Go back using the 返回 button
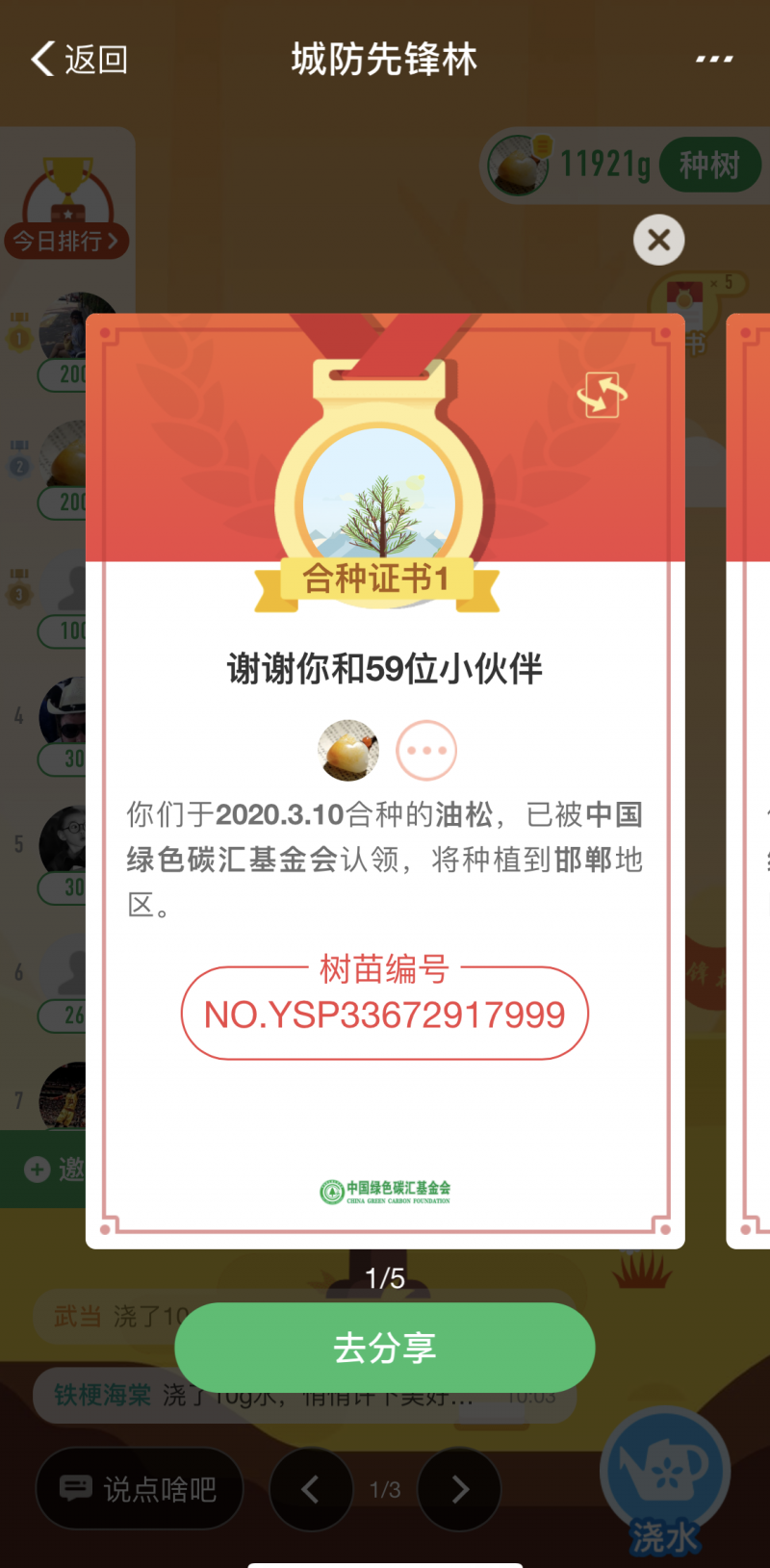The height and width of the screenshot is (1568, 770). (79, 60)
